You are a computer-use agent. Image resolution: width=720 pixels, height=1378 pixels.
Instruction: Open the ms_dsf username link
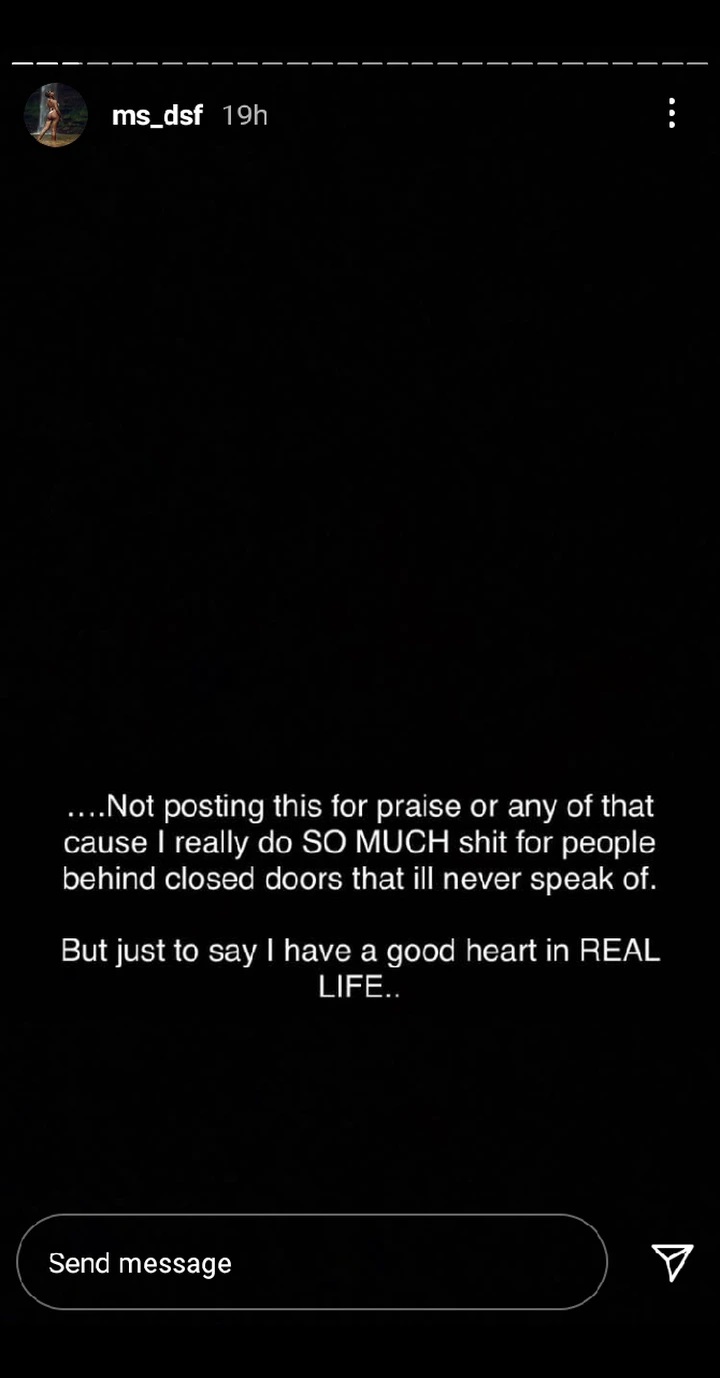click(157, 115)
